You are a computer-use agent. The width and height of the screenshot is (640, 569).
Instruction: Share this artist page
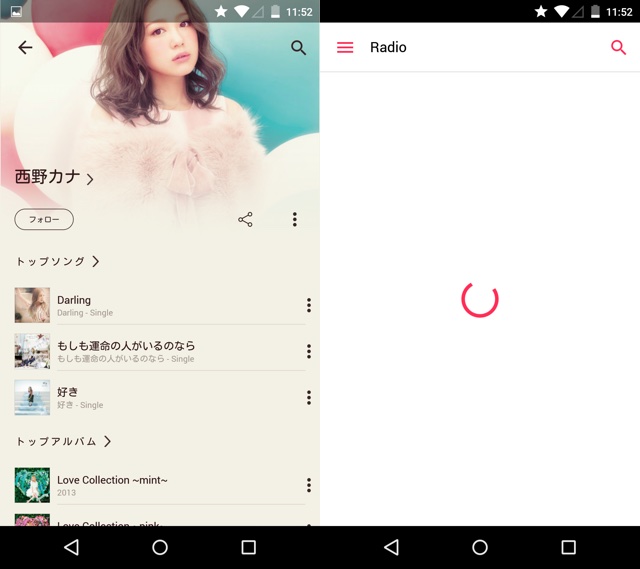pos(245,219)
